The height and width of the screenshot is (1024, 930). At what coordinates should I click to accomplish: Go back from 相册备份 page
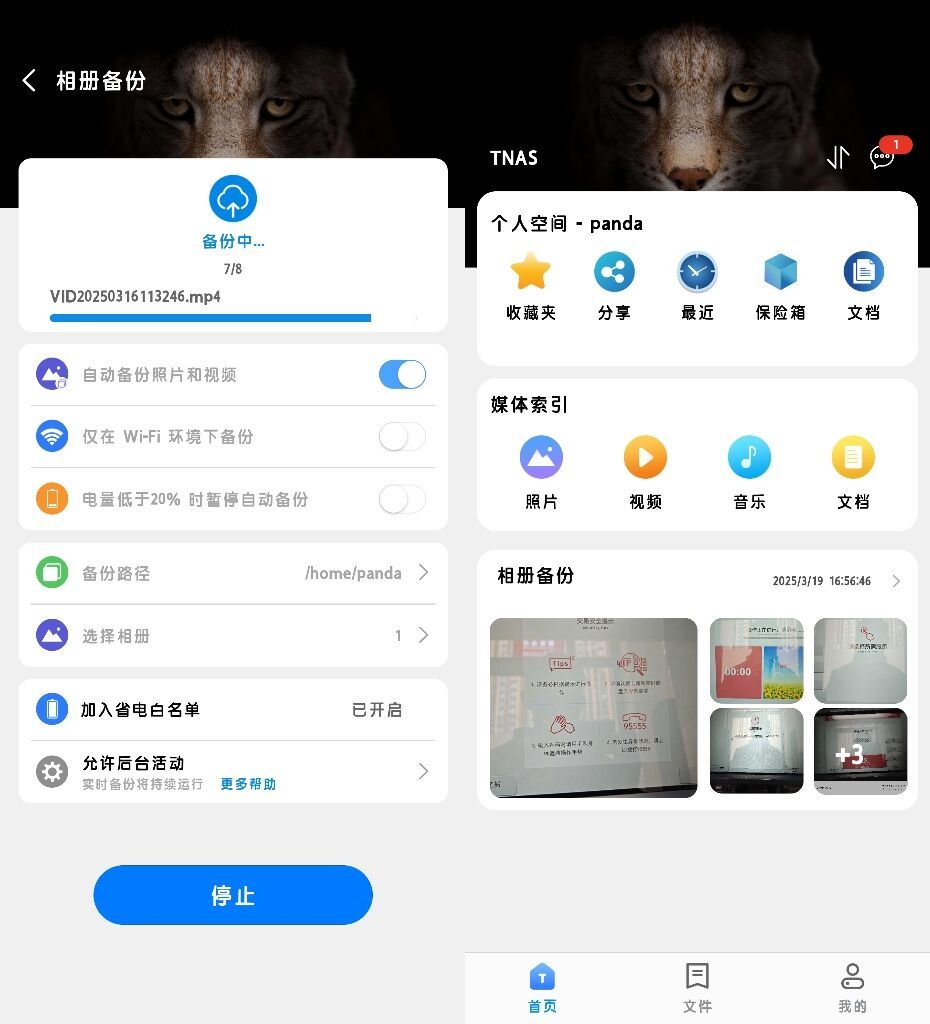coord(30,81)
